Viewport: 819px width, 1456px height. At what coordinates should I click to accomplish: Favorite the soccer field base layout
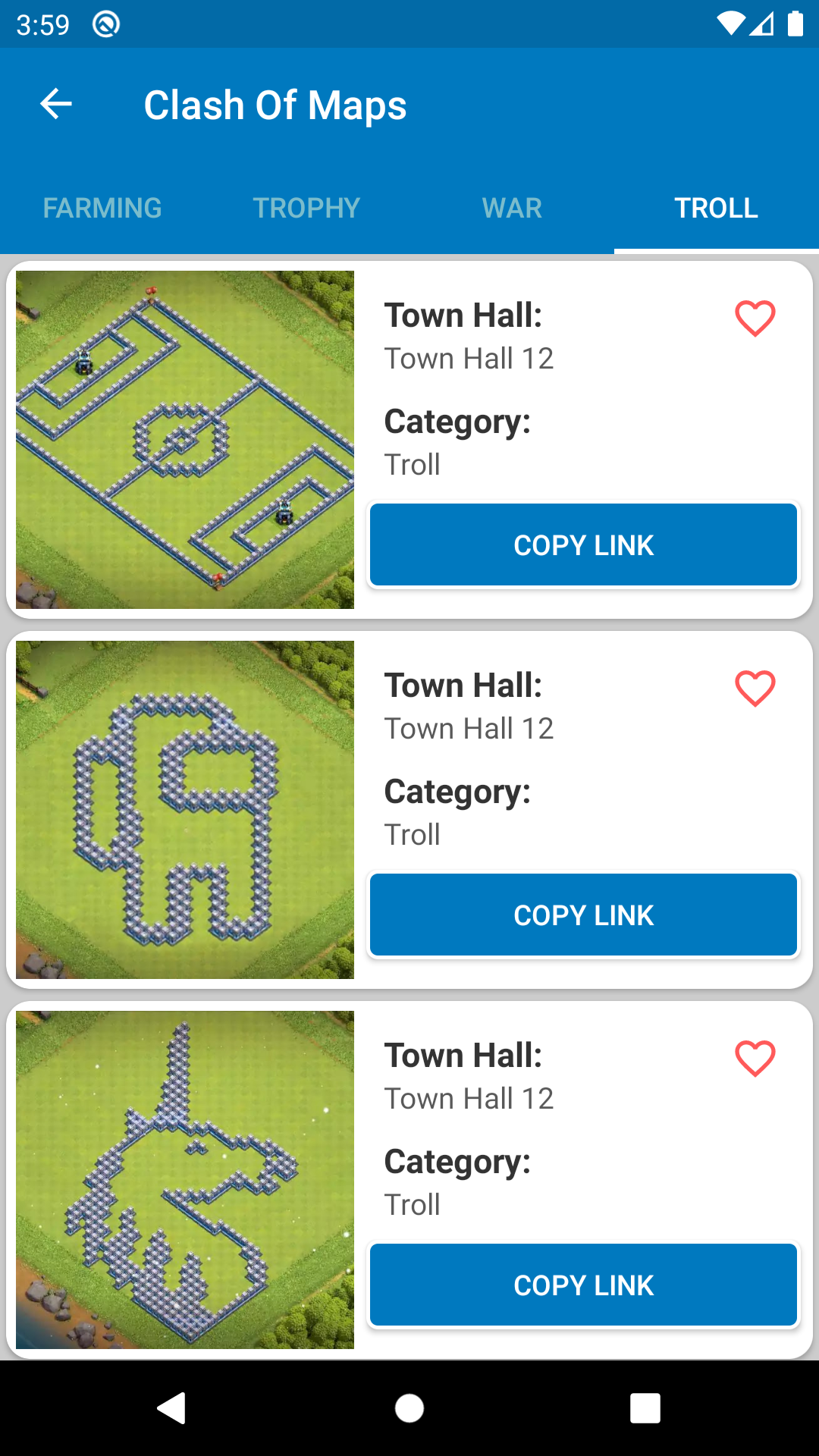click(x=755, y=318)
